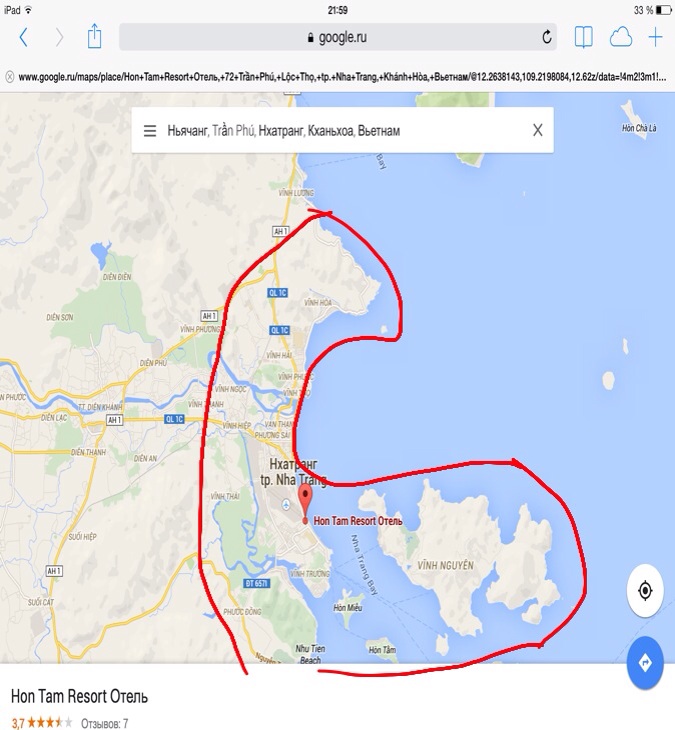View the 7 reviews link
This screenshot has width=675, height=730.
102,722
